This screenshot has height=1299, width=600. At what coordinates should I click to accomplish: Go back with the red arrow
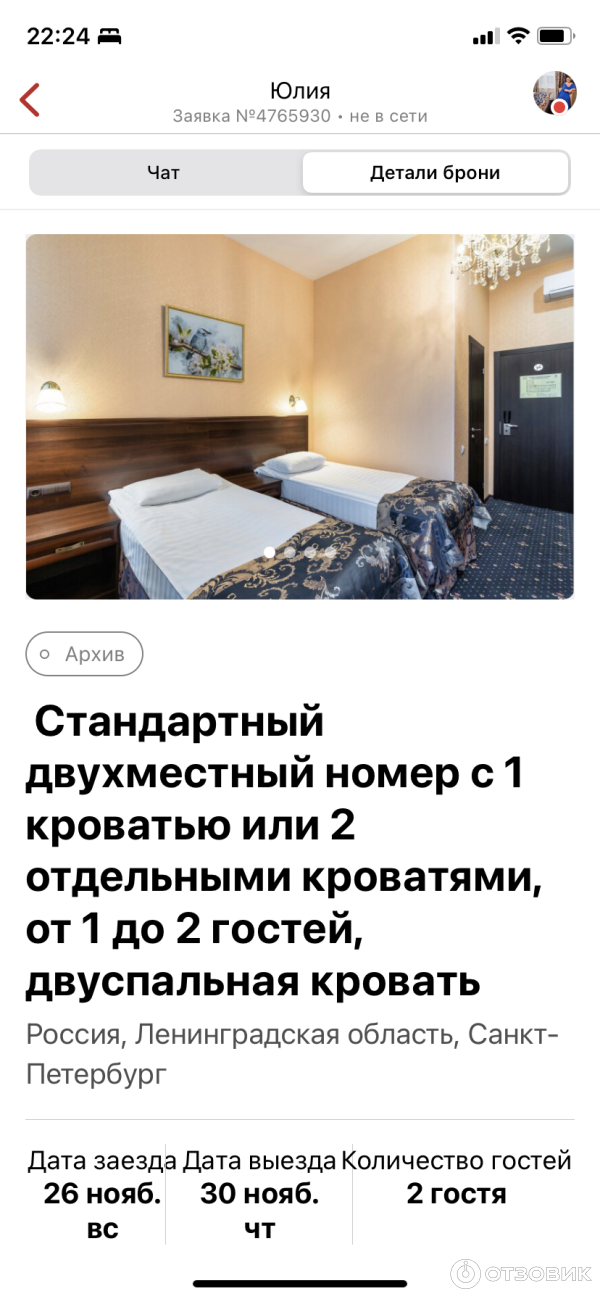pyautogui.click(x=30, y=100)
